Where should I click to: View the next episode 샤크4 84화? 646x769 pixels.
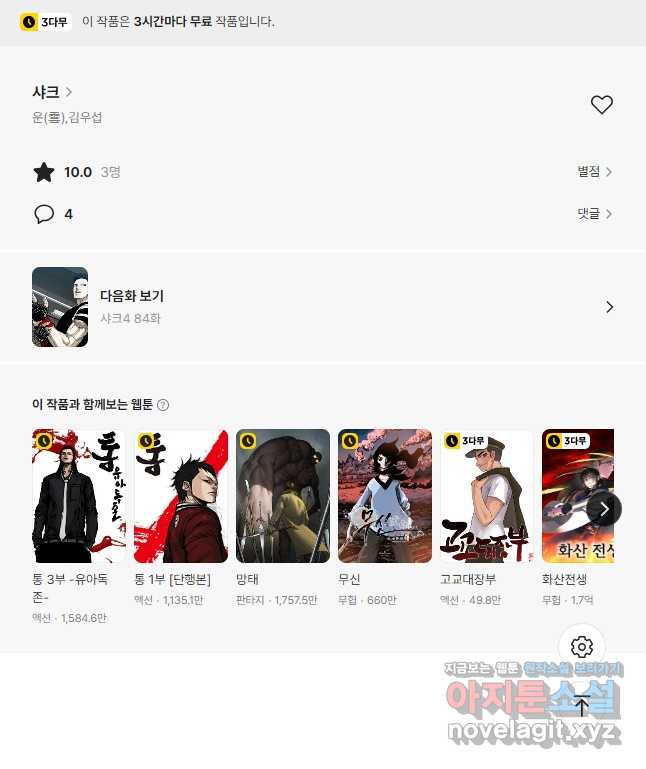point(322,307)
